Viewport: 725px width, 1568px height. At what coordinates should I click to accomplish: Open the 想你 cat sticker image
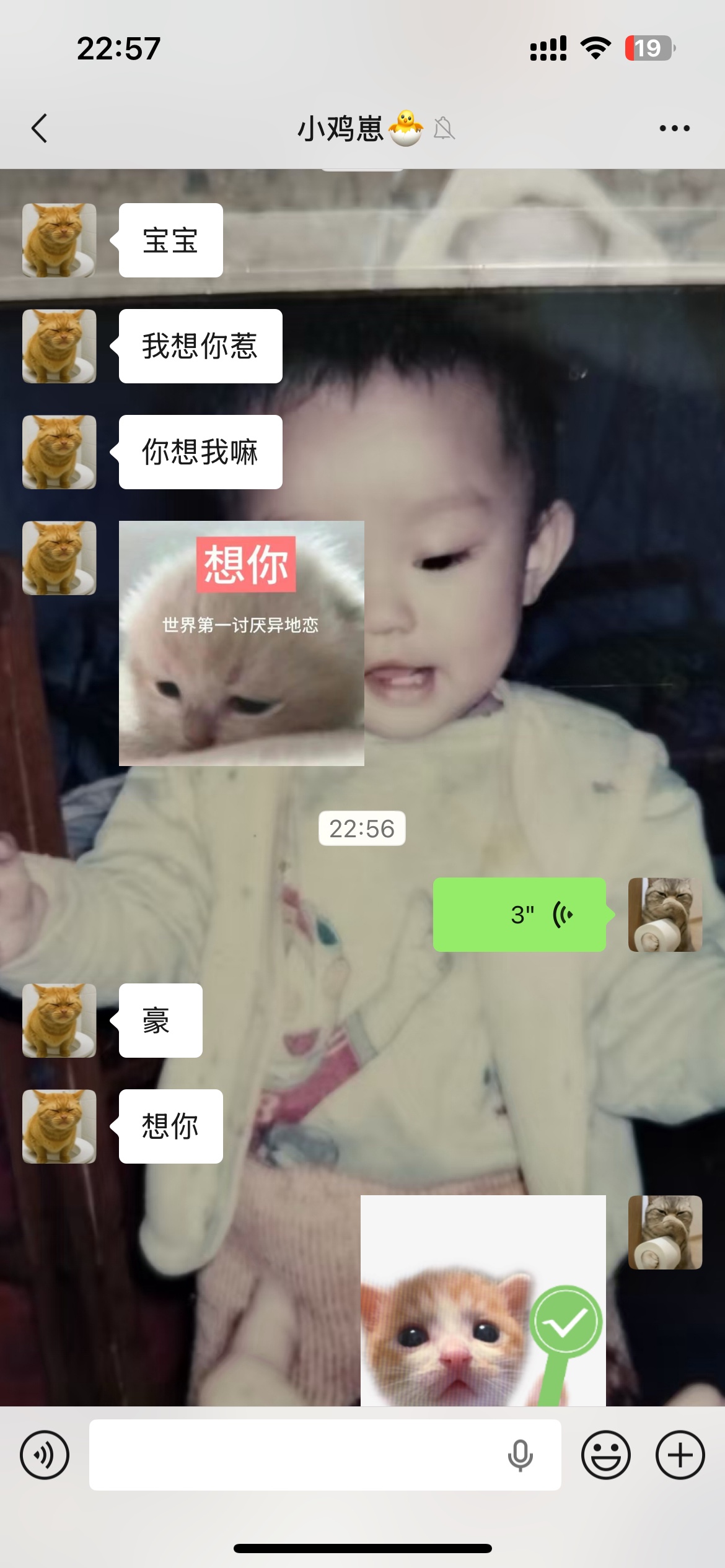242,643
